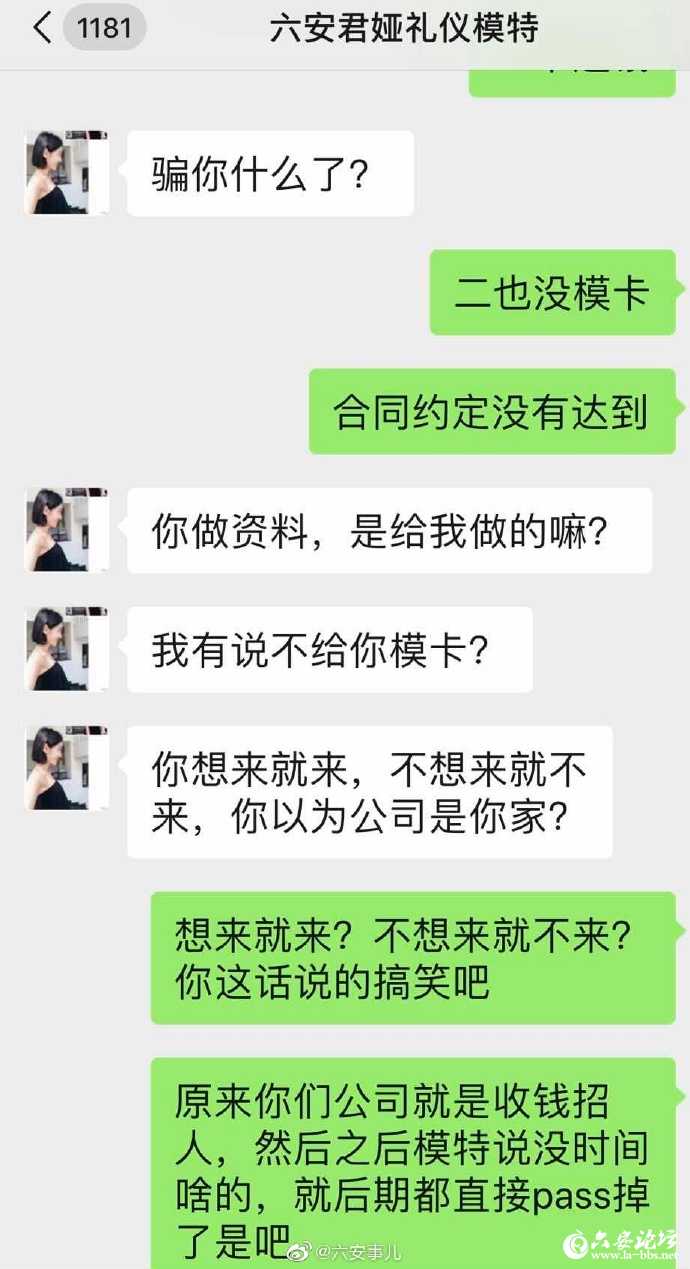This screenshot has height=1269, width=690.
Task: Tap the avatar next to "你做资料，是给我做的嘛?"
Action: click(x=65, y=530)
